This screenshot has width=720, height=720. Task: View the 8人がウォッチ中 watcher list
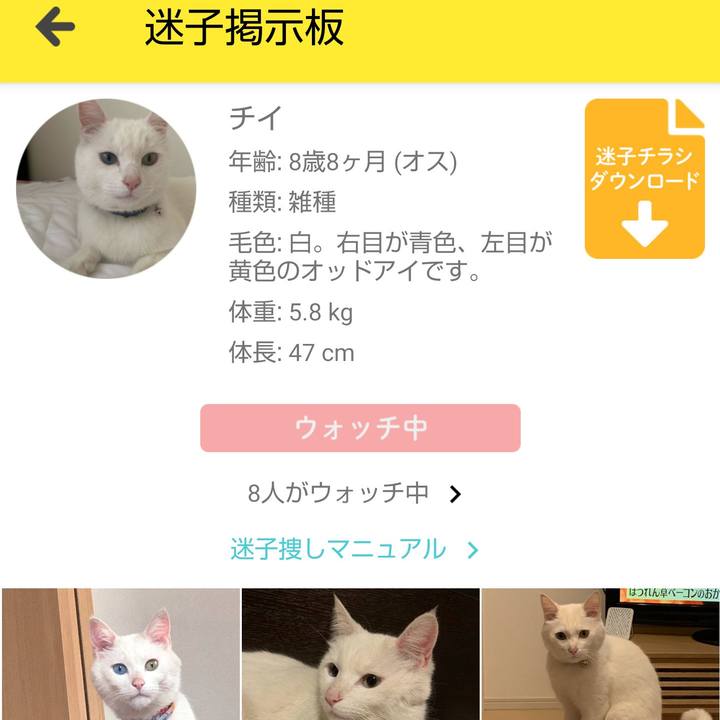355,493
